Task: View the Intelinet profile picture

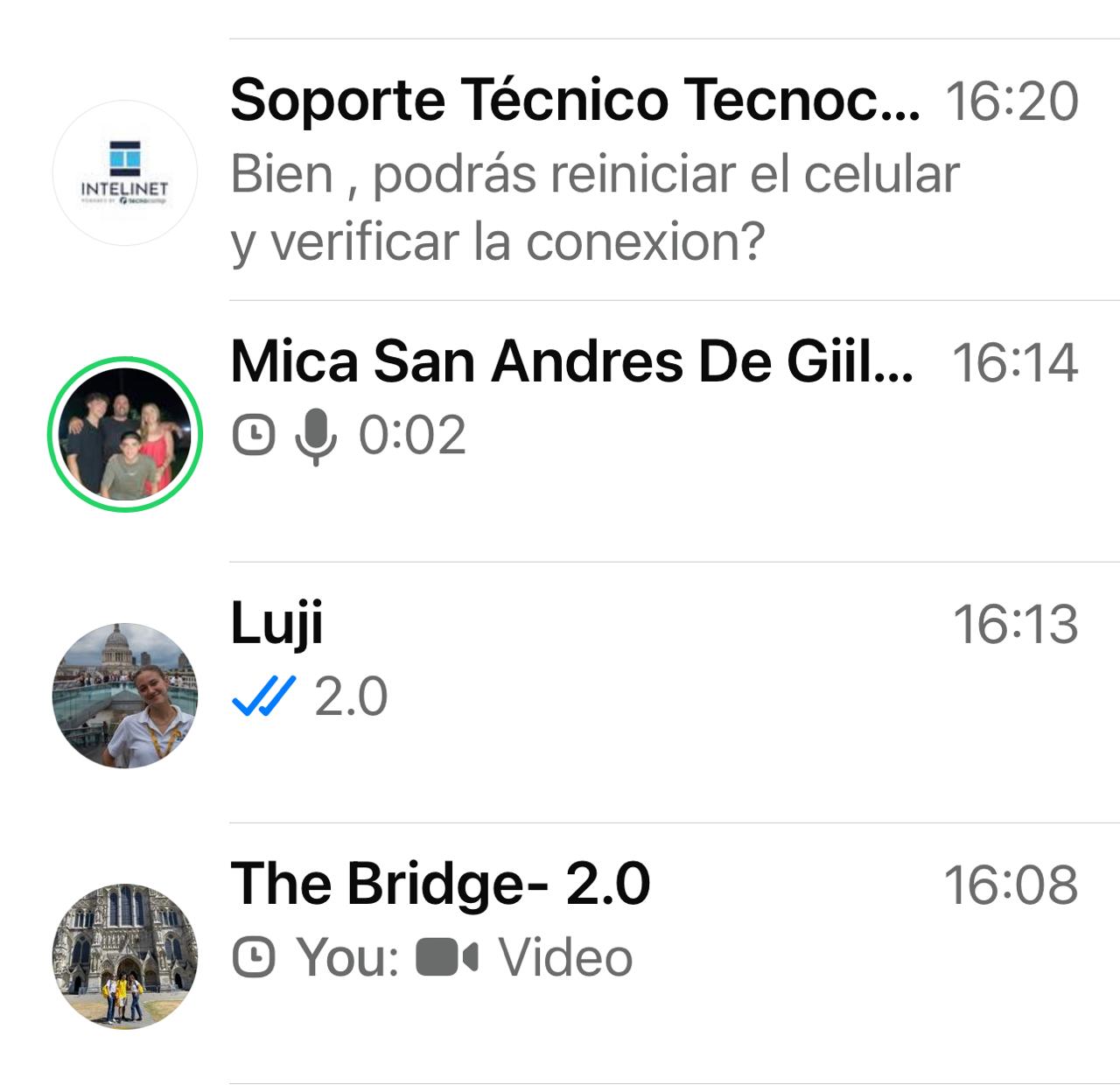Action: click(x=125, y=173)
